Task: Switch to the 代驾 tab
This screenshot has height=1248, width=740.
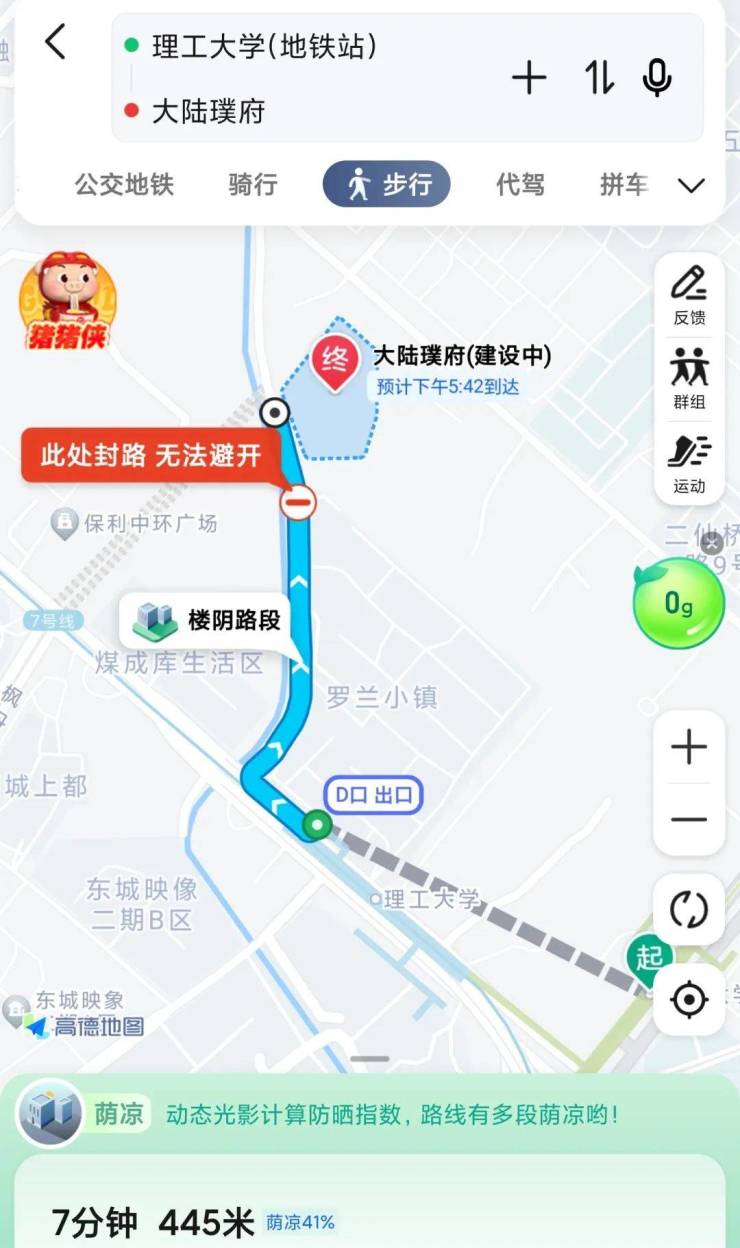Action: [520, 185]
